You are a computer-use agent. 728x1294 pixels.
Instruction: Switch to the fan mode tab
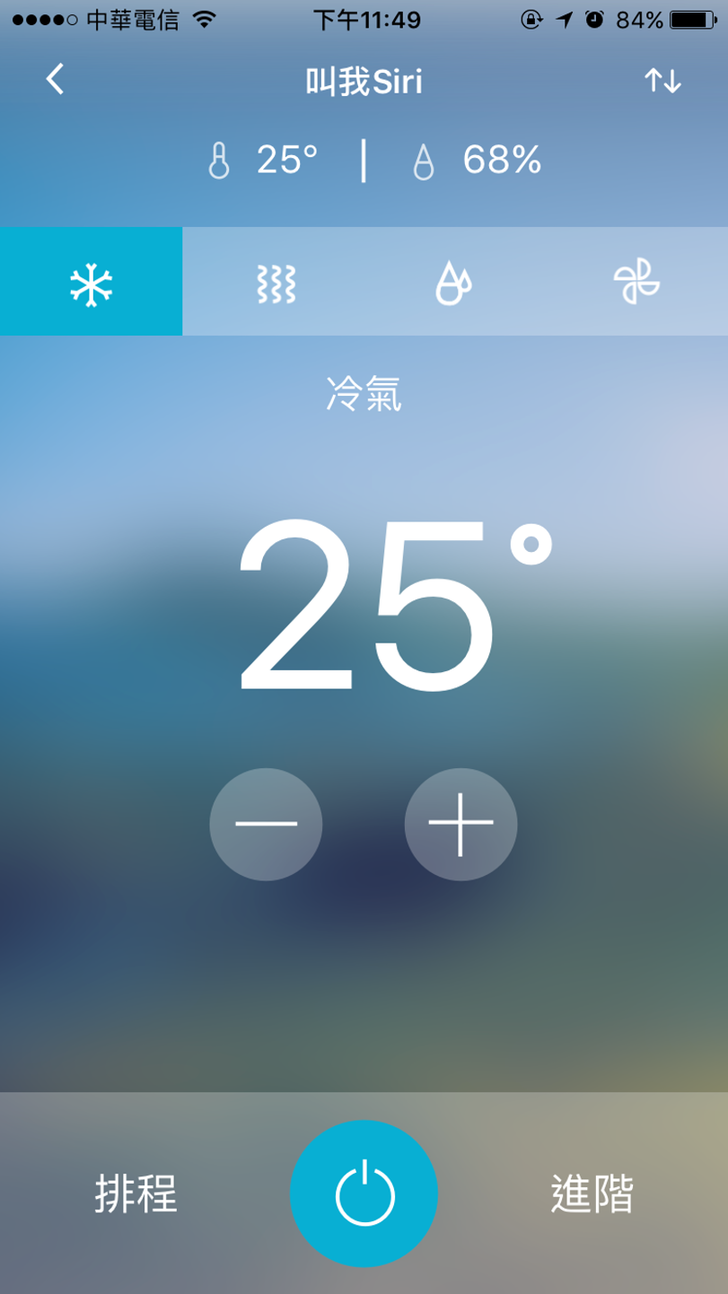pyautogui.click(x=637, y=284)
